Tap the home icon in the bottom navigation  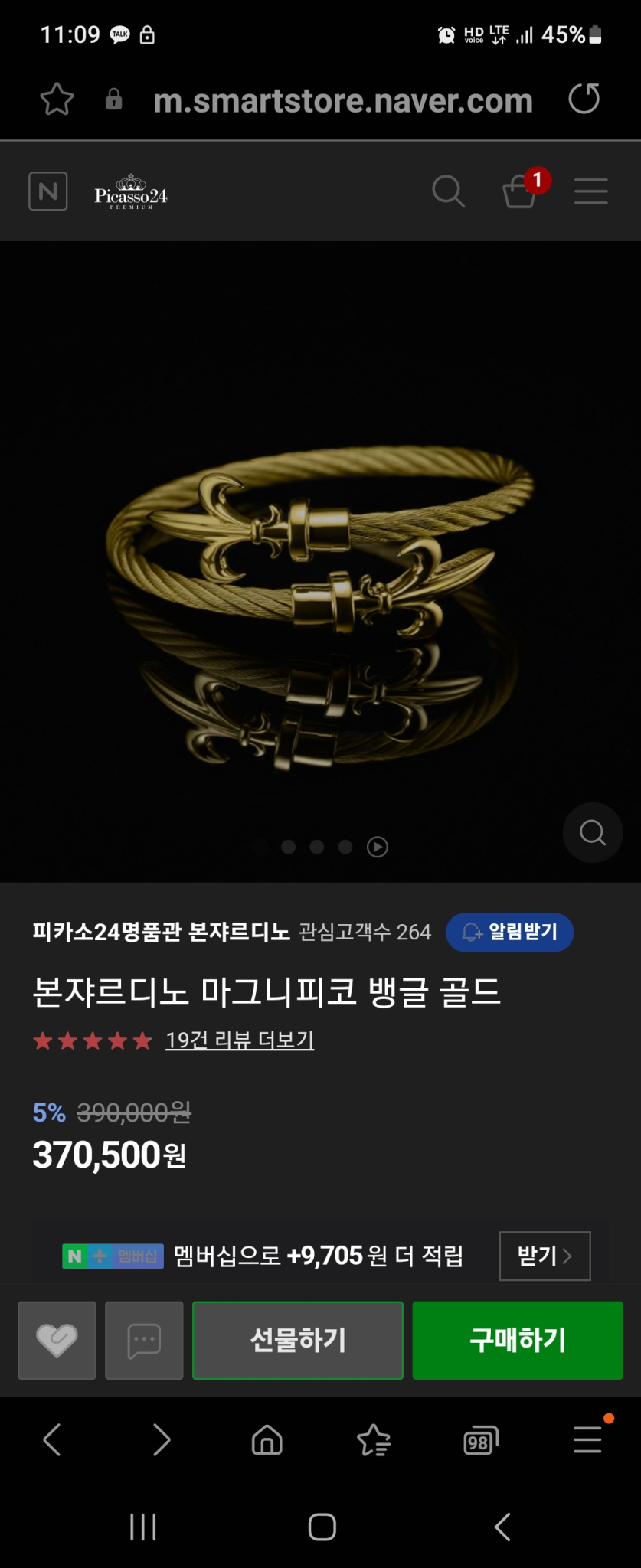[x=267, y=1440]
